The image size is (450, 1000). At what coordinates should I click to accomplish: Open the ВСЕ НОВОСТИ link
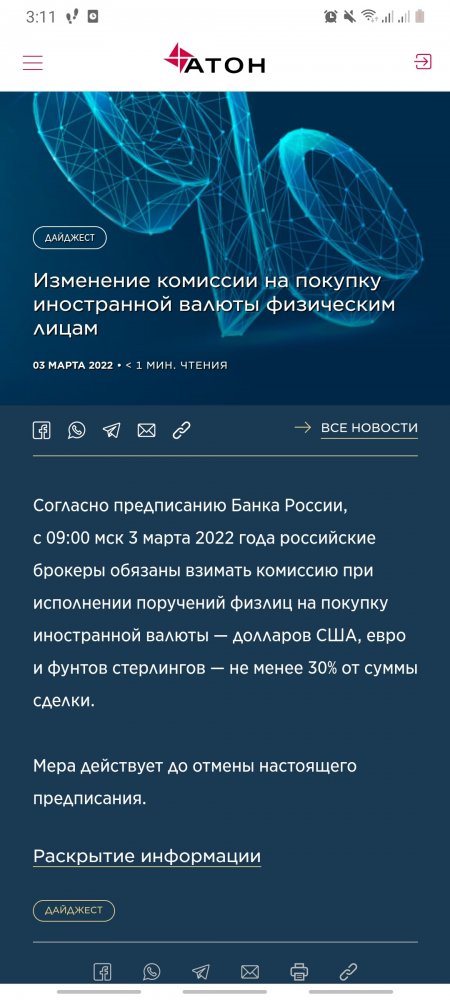pyautogui.click(x=369, y=427)
